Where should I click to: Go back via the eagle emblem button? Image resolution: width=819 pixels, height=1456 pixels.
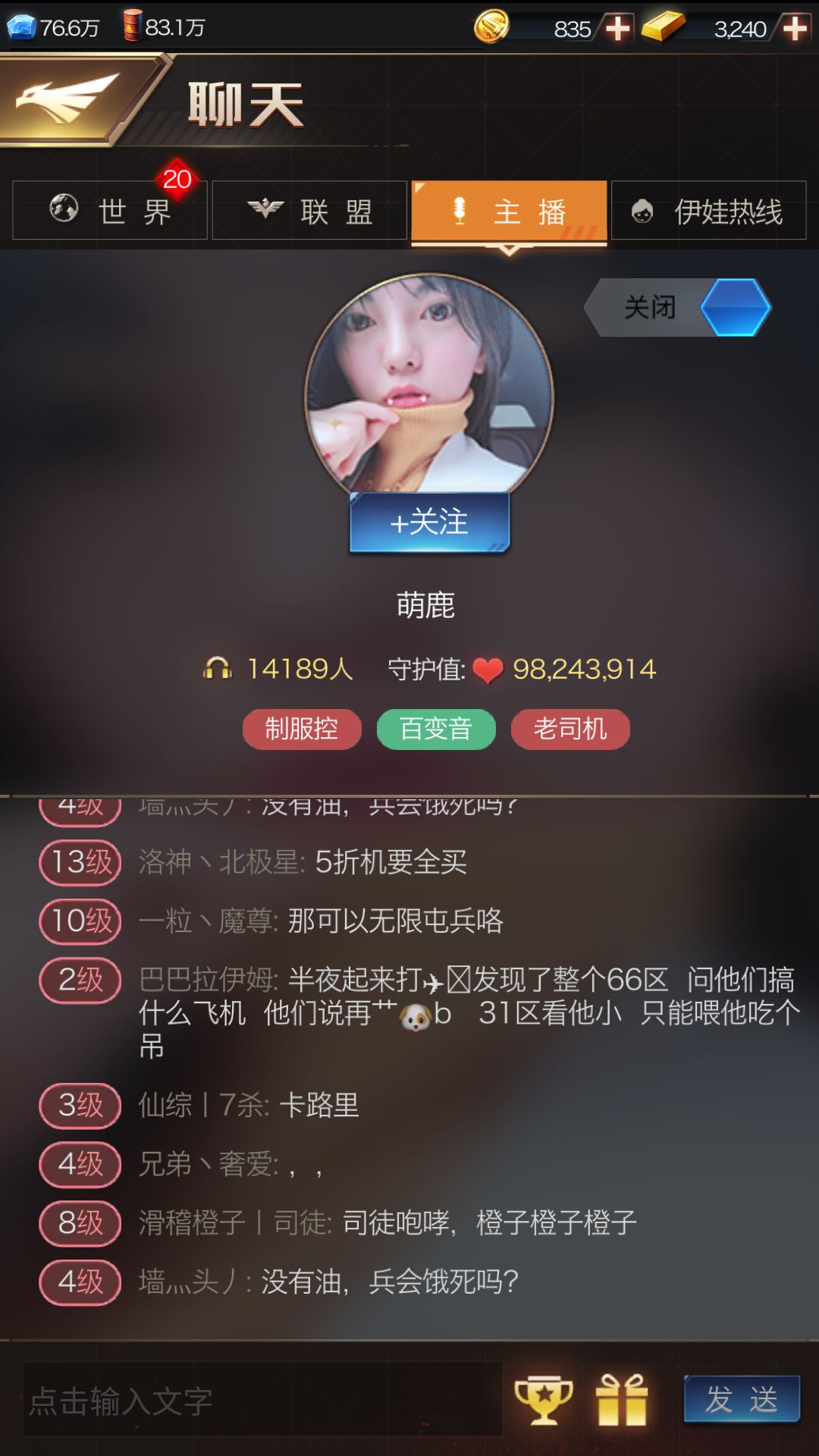click(x=72, y=99)
